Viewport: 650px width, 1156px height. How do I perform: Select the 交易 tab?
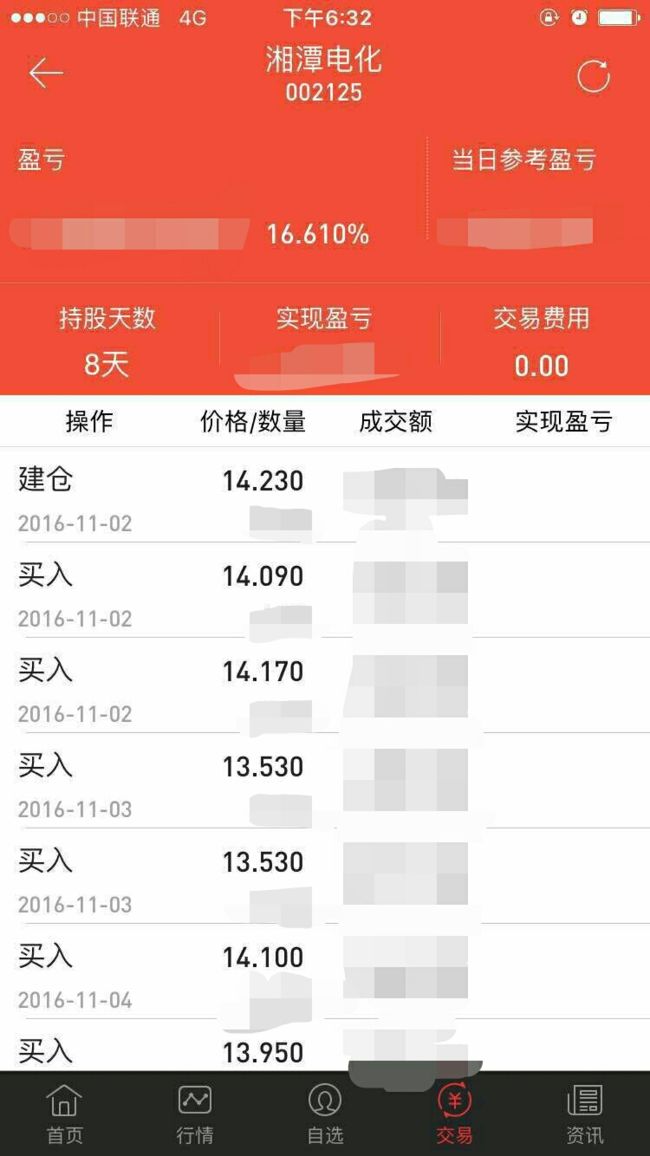455,1114
